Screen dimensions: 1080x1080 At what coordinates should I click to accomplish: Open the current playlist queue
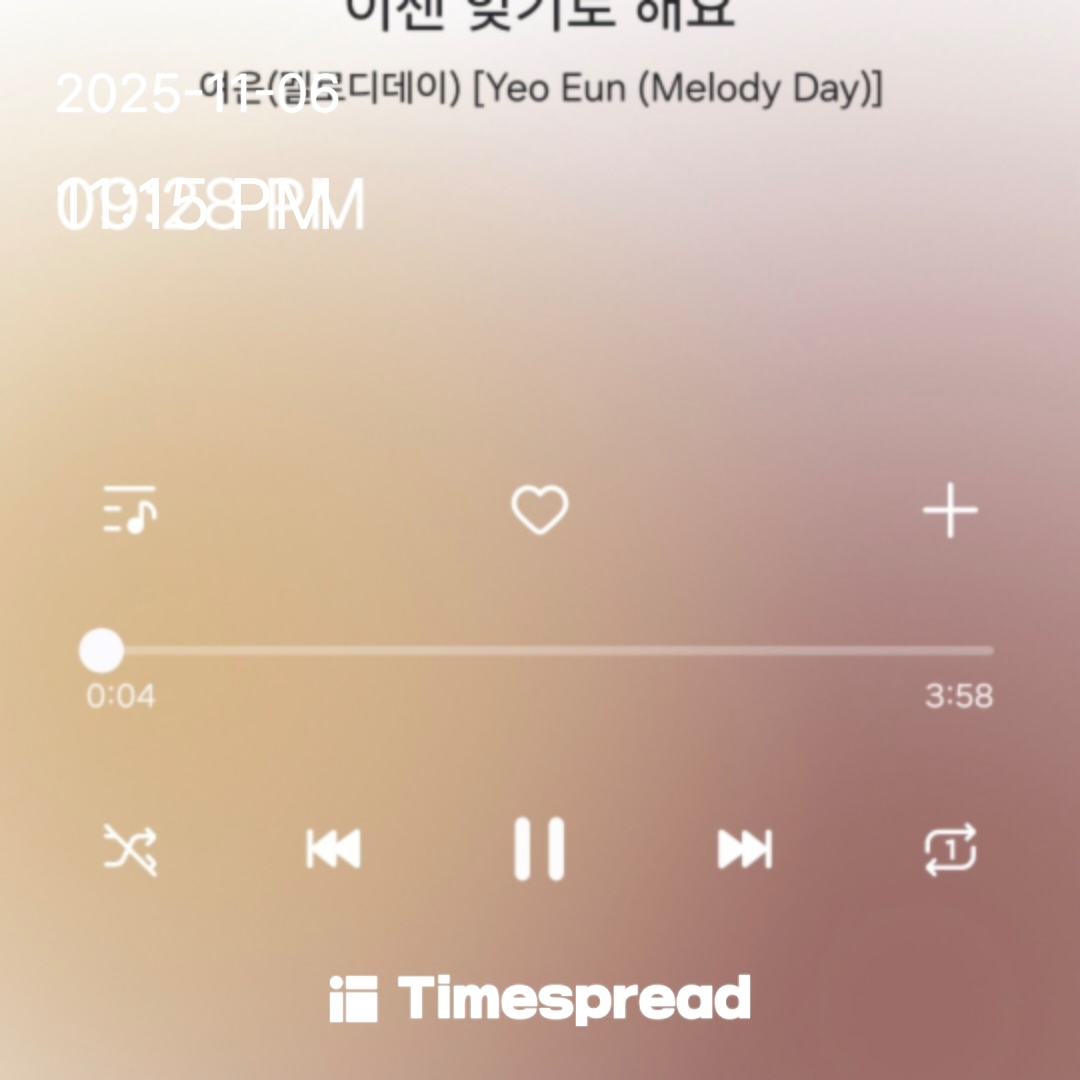pyautogui.click(x=130, y=510)
